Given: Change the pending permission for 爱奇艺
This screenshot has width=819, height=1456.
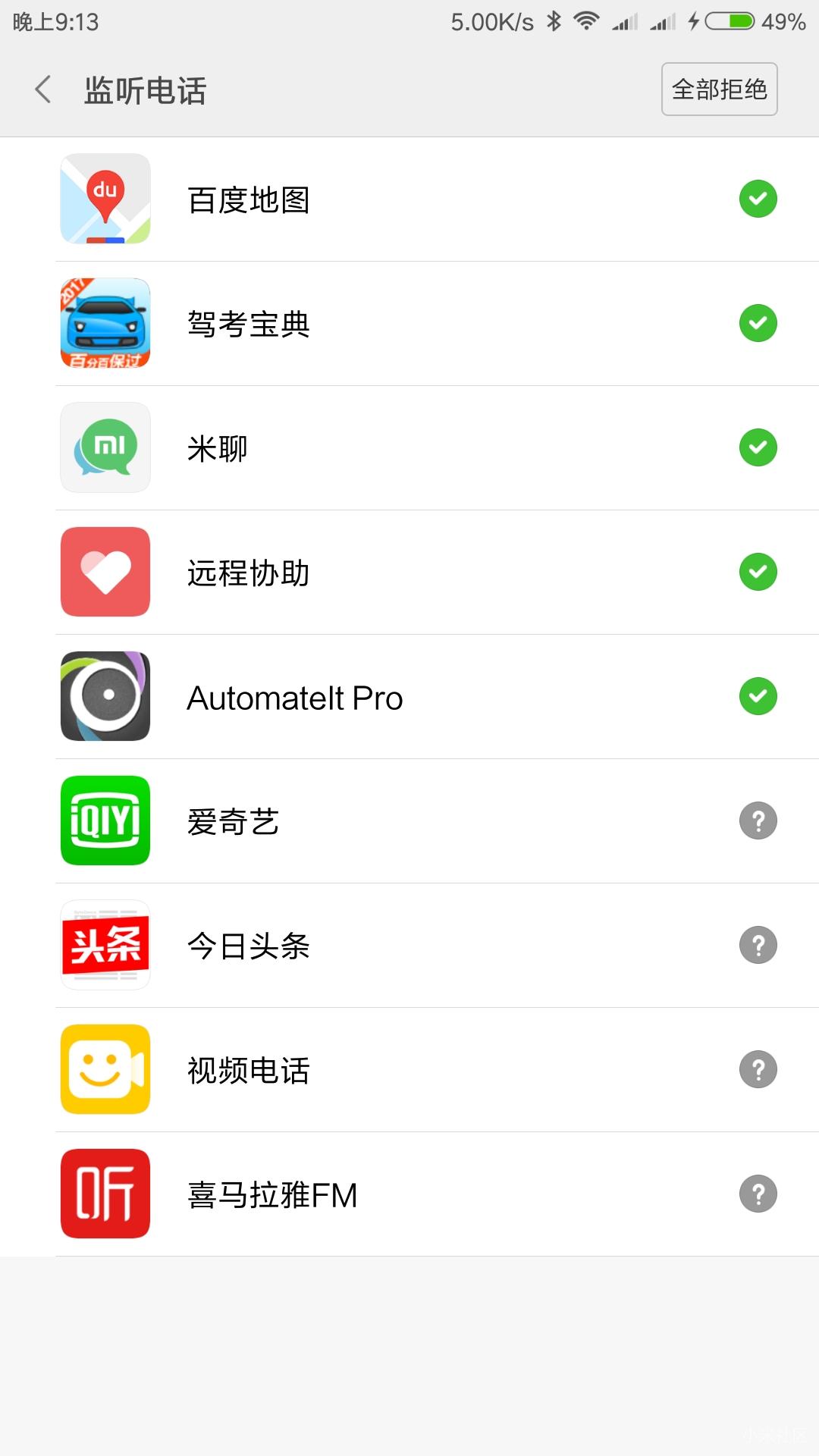Looking at the screenshot, I should (758, 821).
